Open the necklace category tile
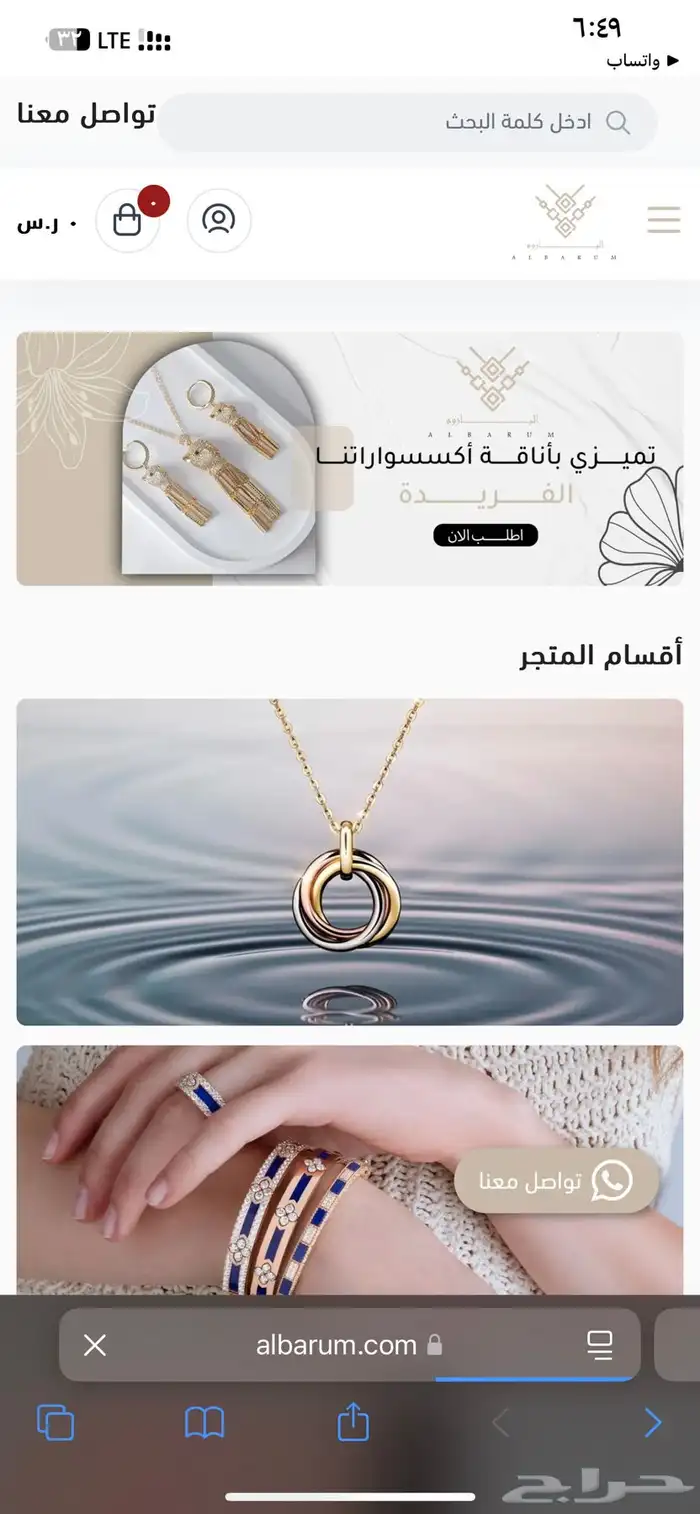This screenshot has height=1514, width=700. [x=350, y=861]
